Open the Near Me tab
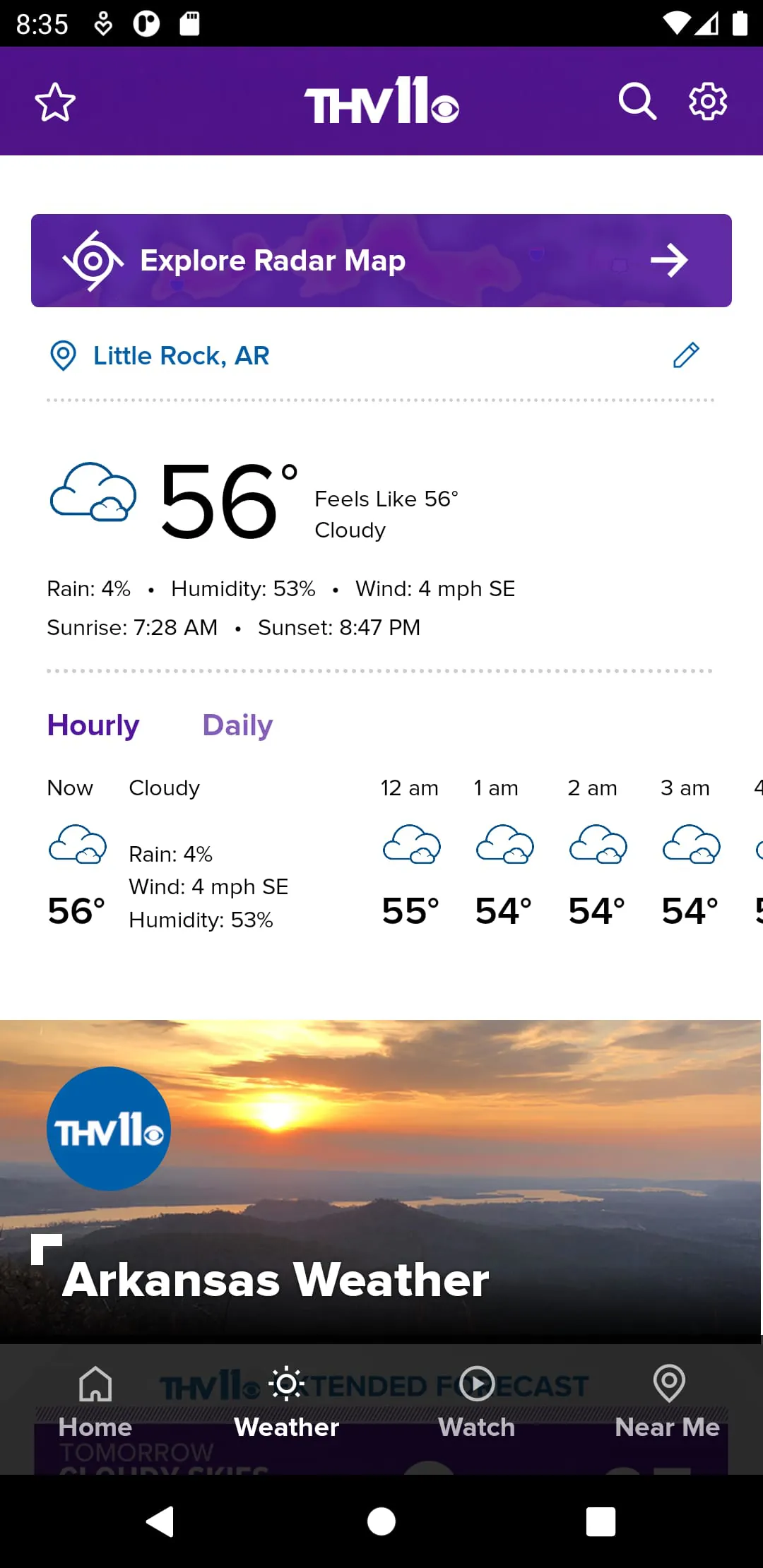 pos(668,1402)
